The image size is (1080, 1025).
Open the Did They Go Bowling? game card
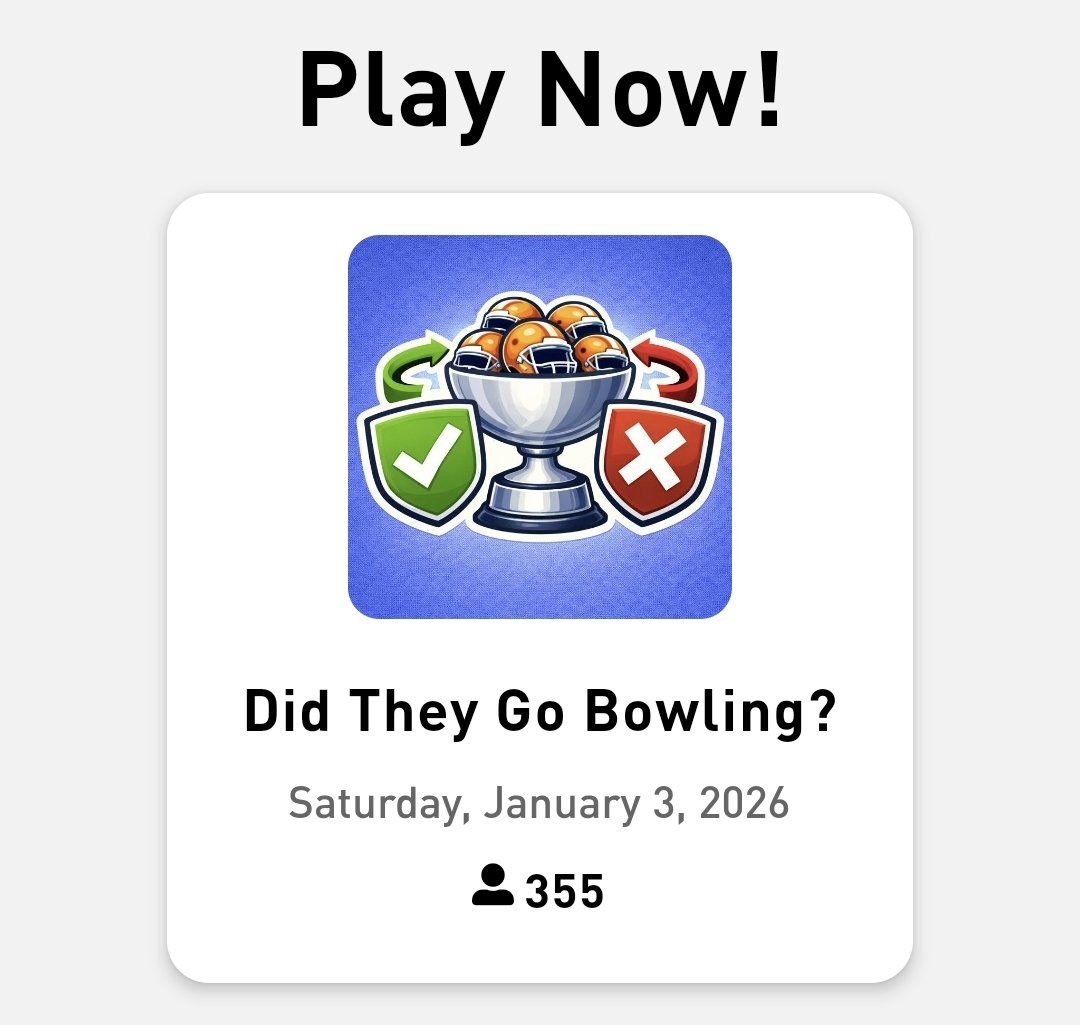tap(539, 588)
